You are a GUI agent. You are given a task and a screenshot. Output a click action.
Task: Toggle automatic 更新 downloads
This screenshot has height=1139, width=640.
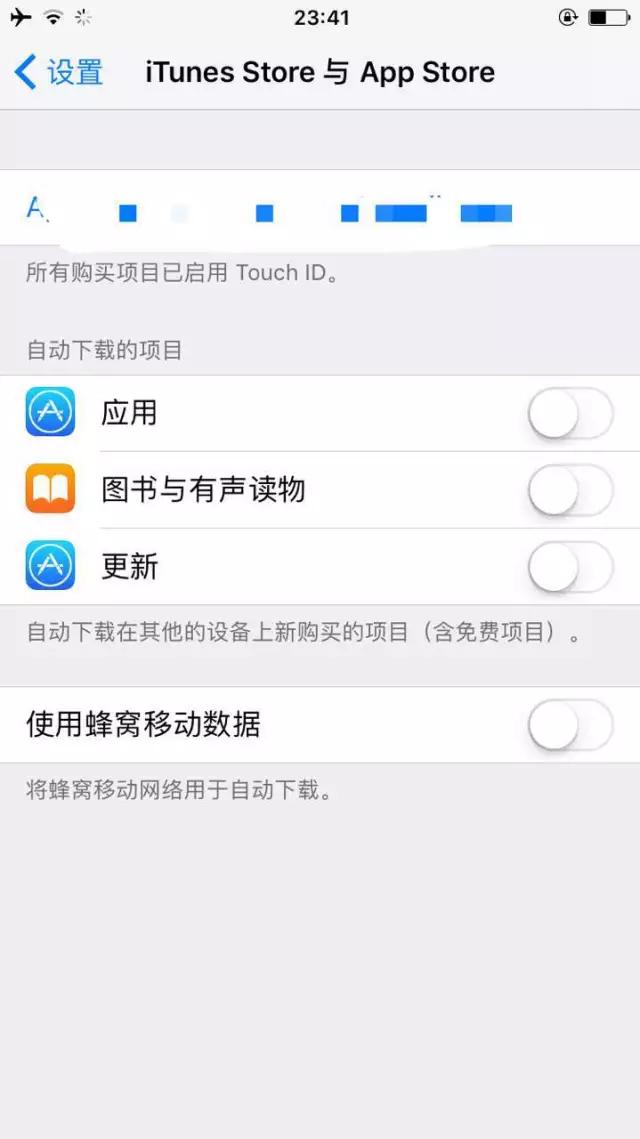[x=570, y=567]
